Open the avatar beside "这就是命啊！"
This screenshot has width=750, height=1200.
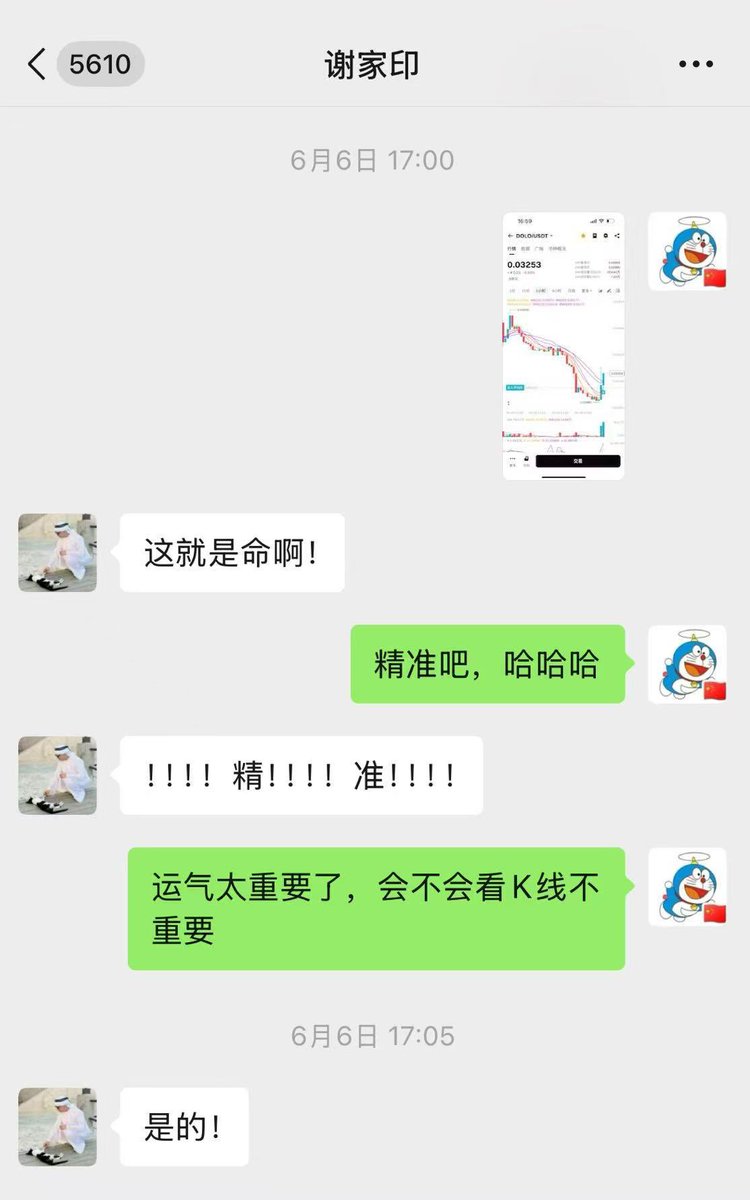58,553
